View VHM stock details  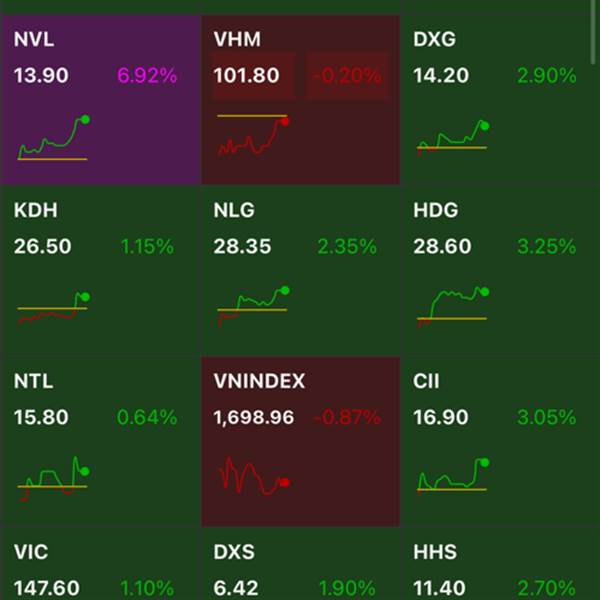click(x=300, y=100)
